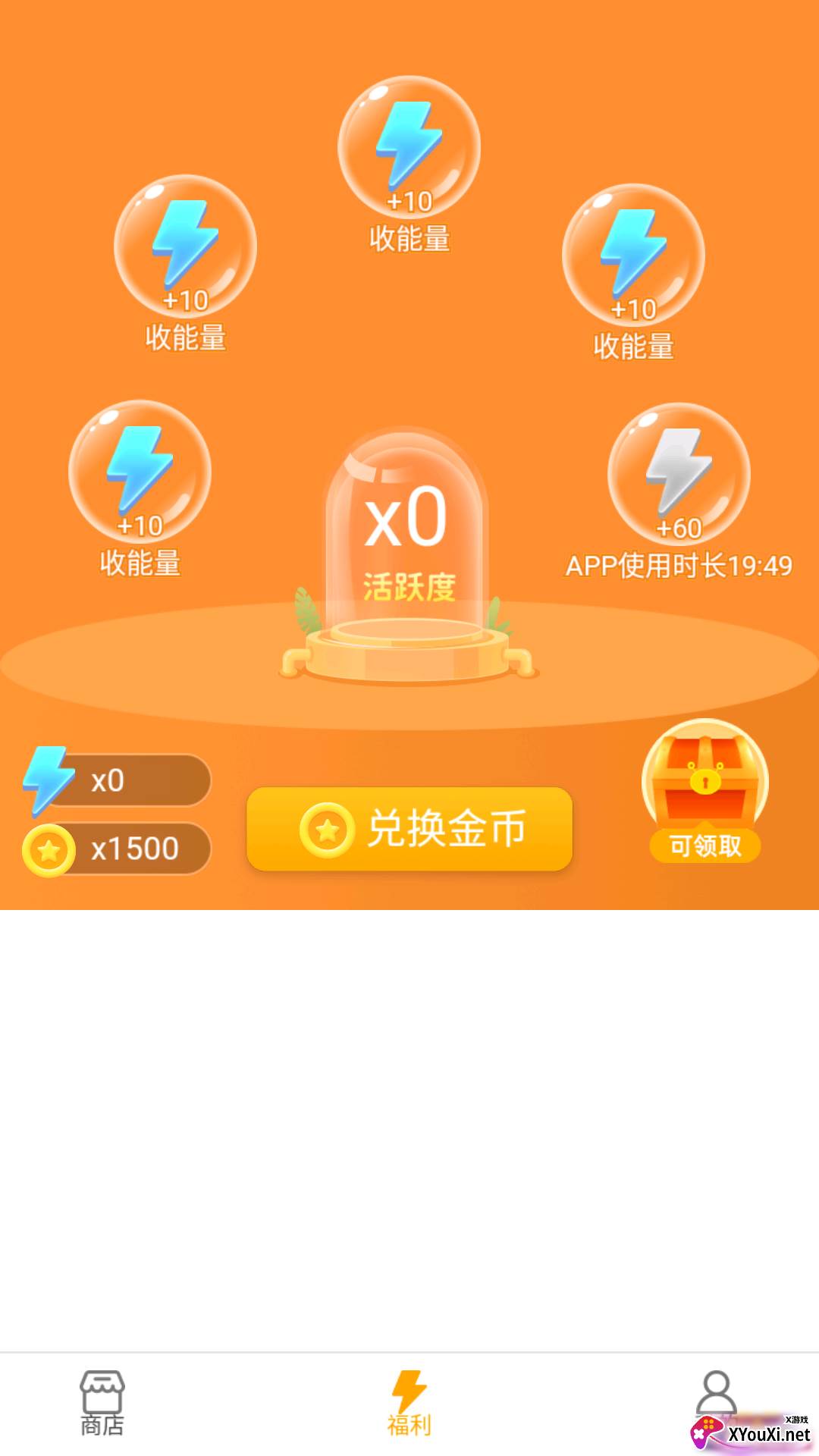Tap the 兑换金币 button
The width and height of the screenshot is (819, 1456).
409,829
